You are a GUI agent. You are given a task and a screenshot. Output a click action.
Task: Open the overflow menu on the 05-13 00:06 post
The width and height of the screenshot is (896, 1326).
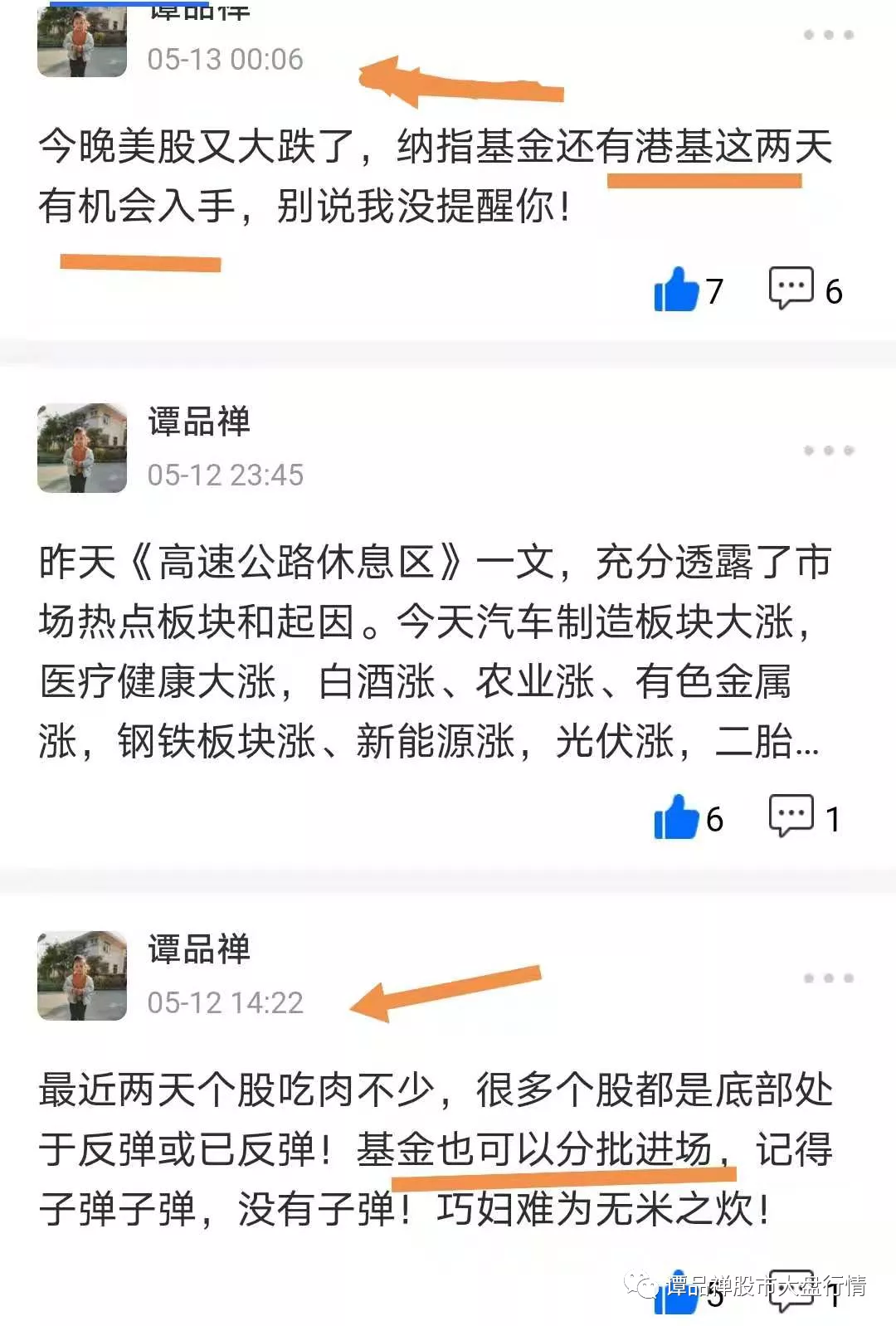click(828, 35)
